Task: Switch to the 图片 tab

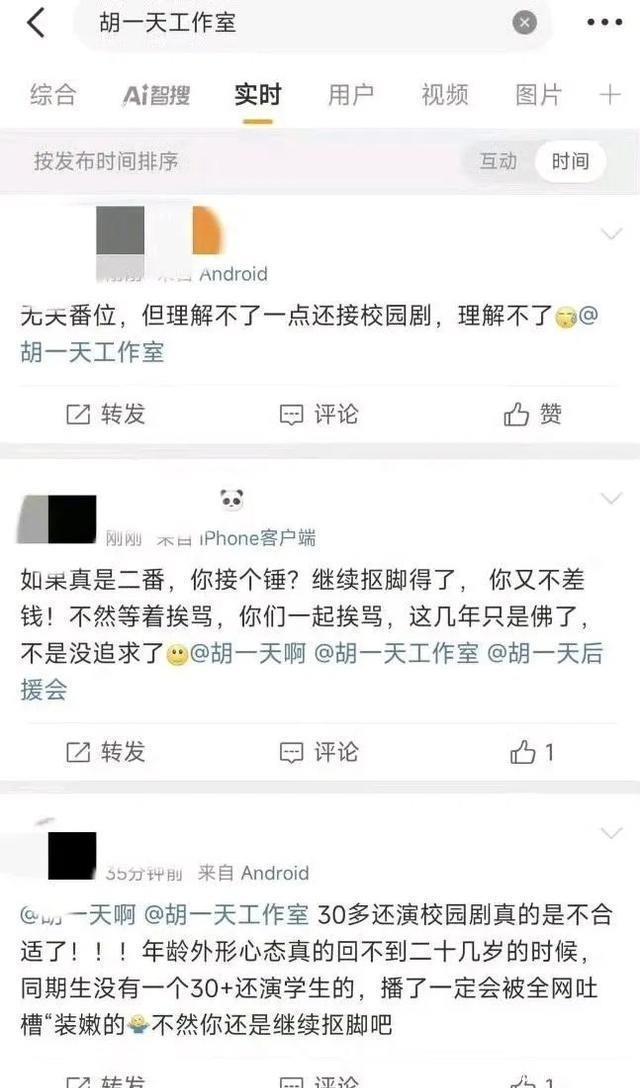Action: pos(538,95)
